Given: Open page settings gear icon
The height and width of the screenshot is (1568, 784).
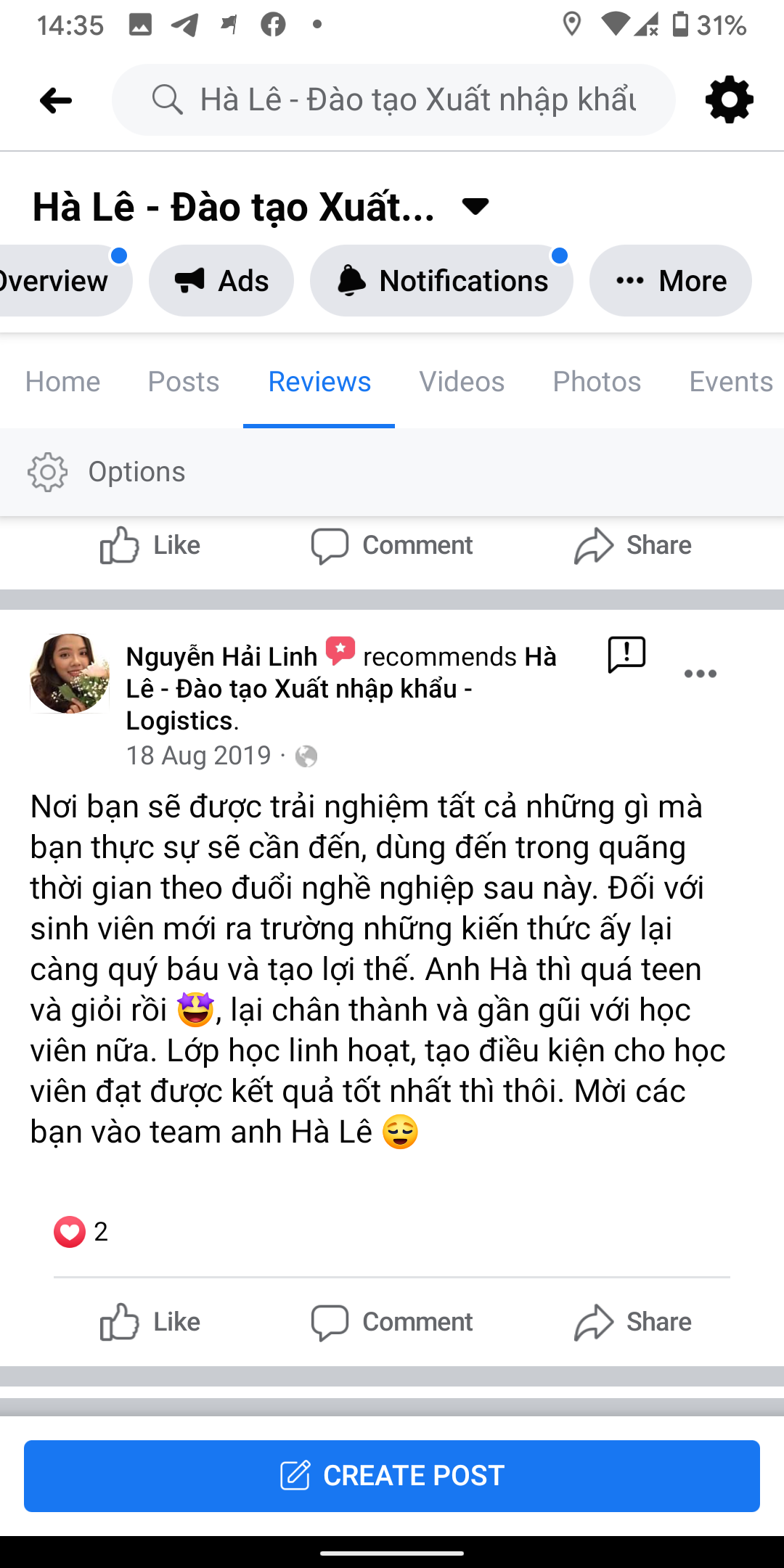Looking at the screenshot, I should [x=729, y=100].
